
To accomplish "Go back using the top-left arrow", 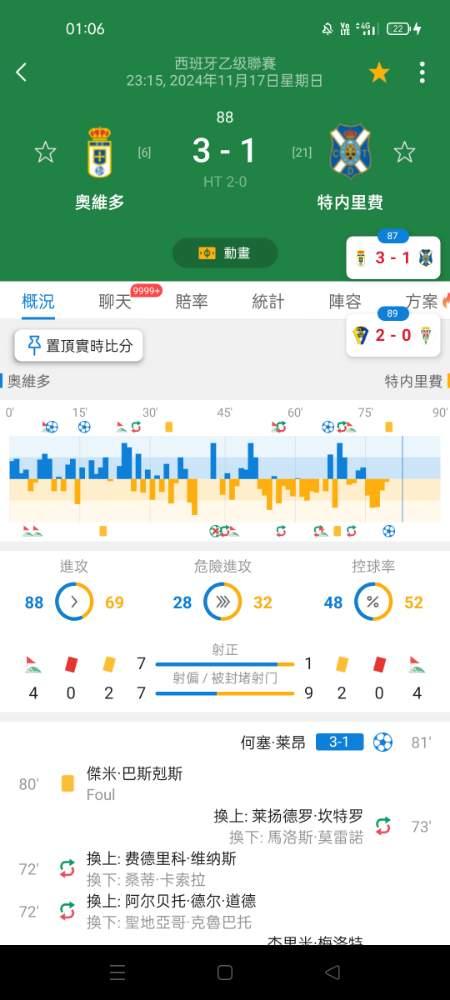I will tap(21, 73).
